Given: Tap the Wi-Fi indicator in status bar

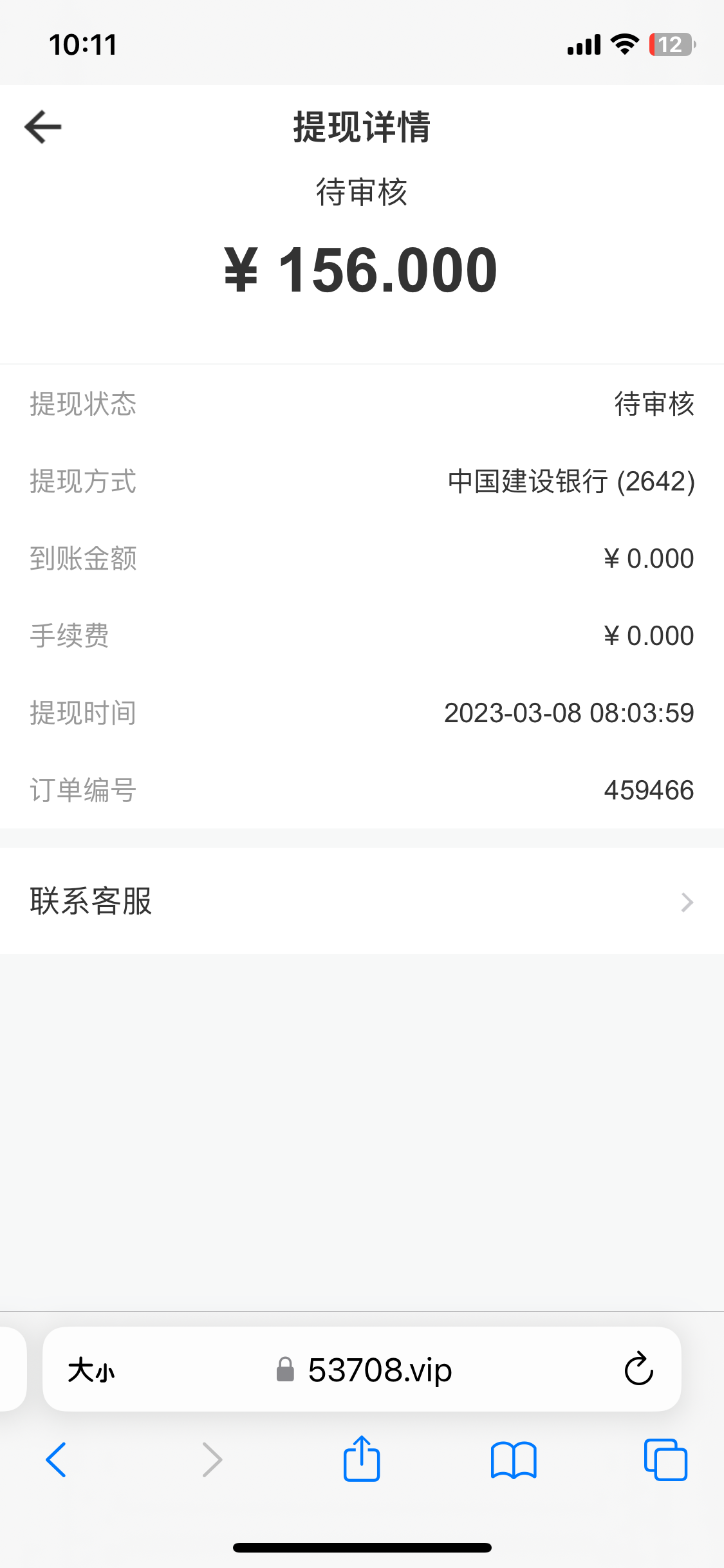Looking at the screenshot, I should 622,43.
